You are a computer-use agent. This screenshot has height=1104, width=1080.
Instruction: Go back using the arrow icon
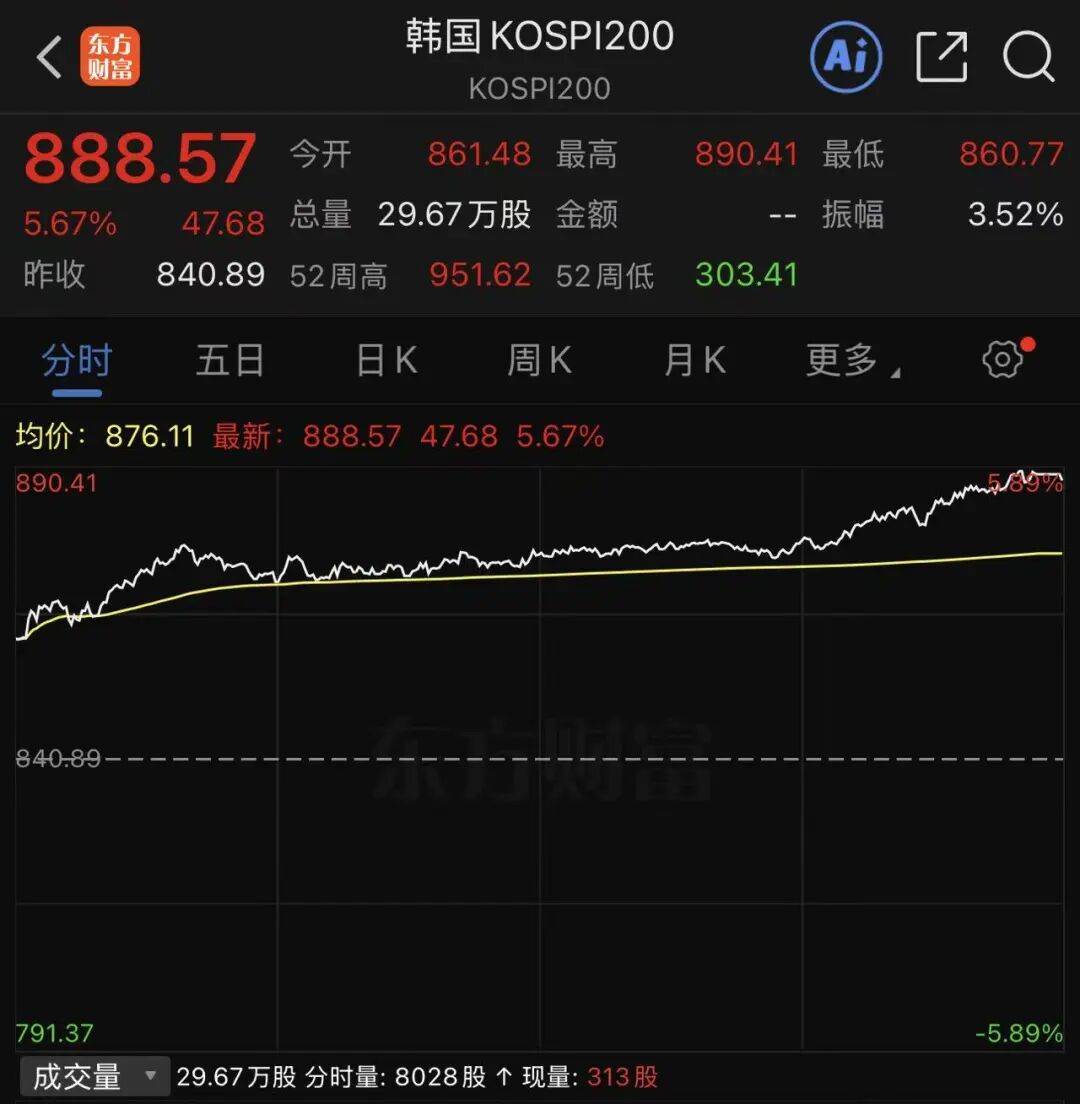(49, 57)
